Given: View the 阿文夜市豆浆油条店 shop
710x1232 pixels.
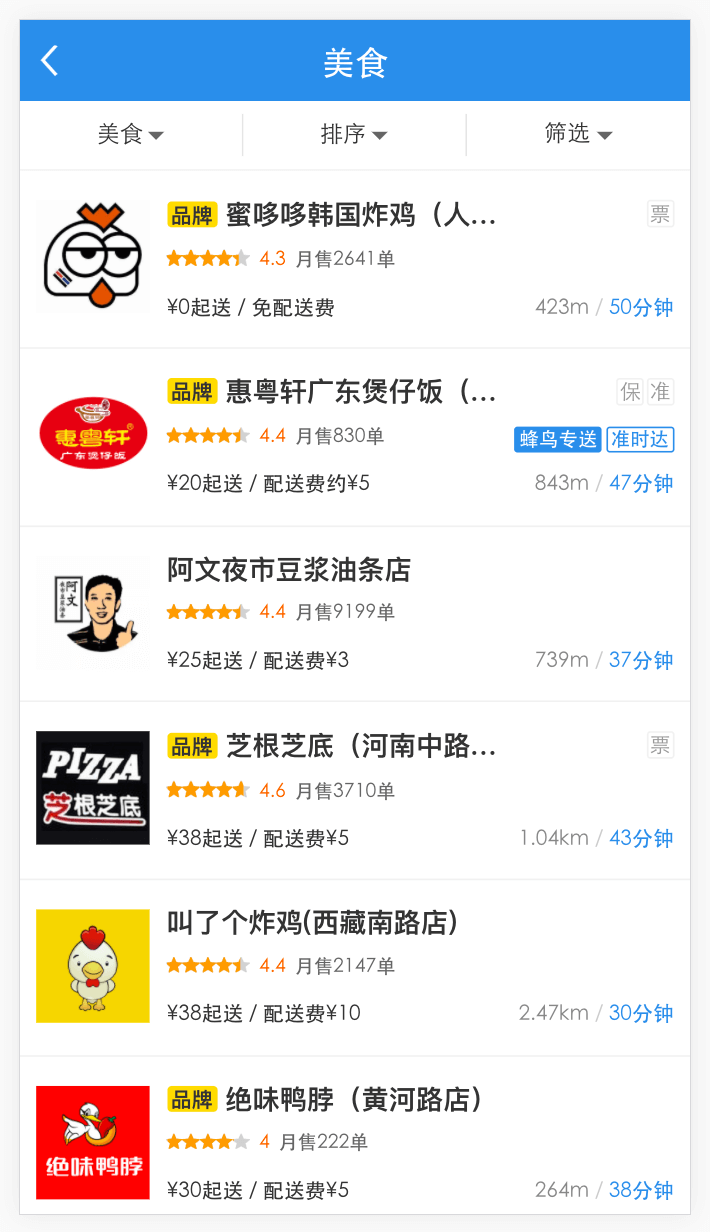Looking at the screenshot, I should 289,570.
